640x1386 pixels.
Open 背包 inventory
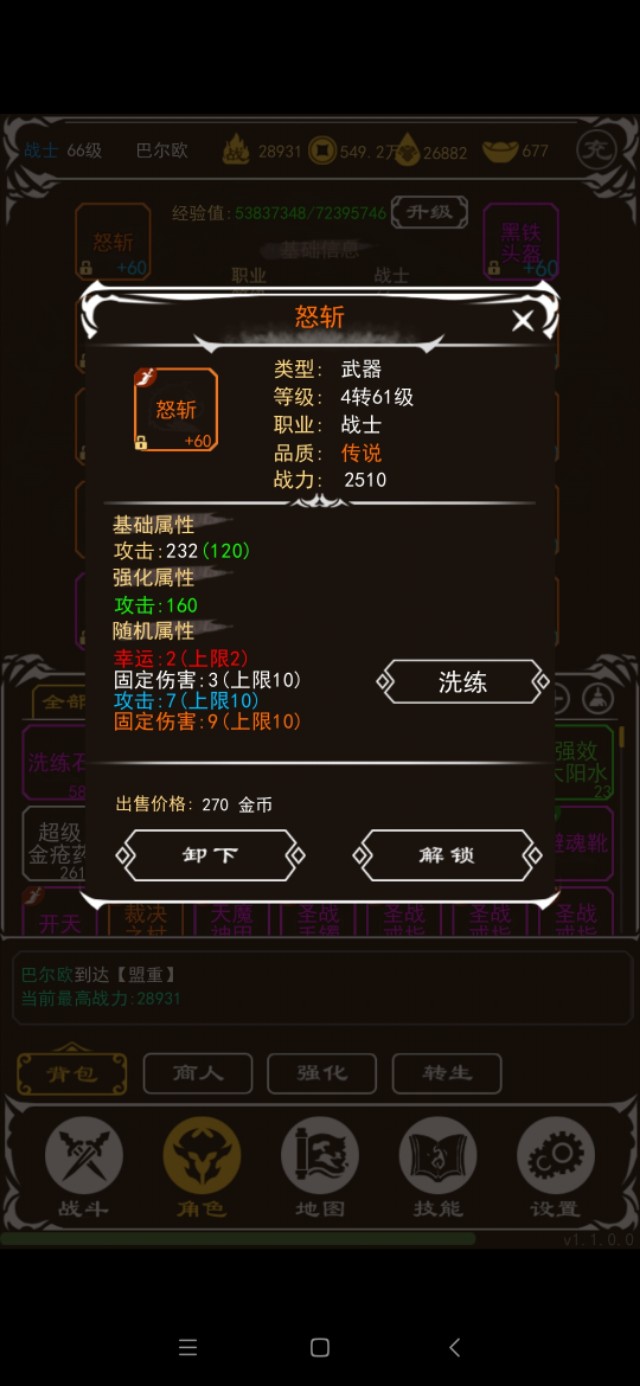(72, 1073)
